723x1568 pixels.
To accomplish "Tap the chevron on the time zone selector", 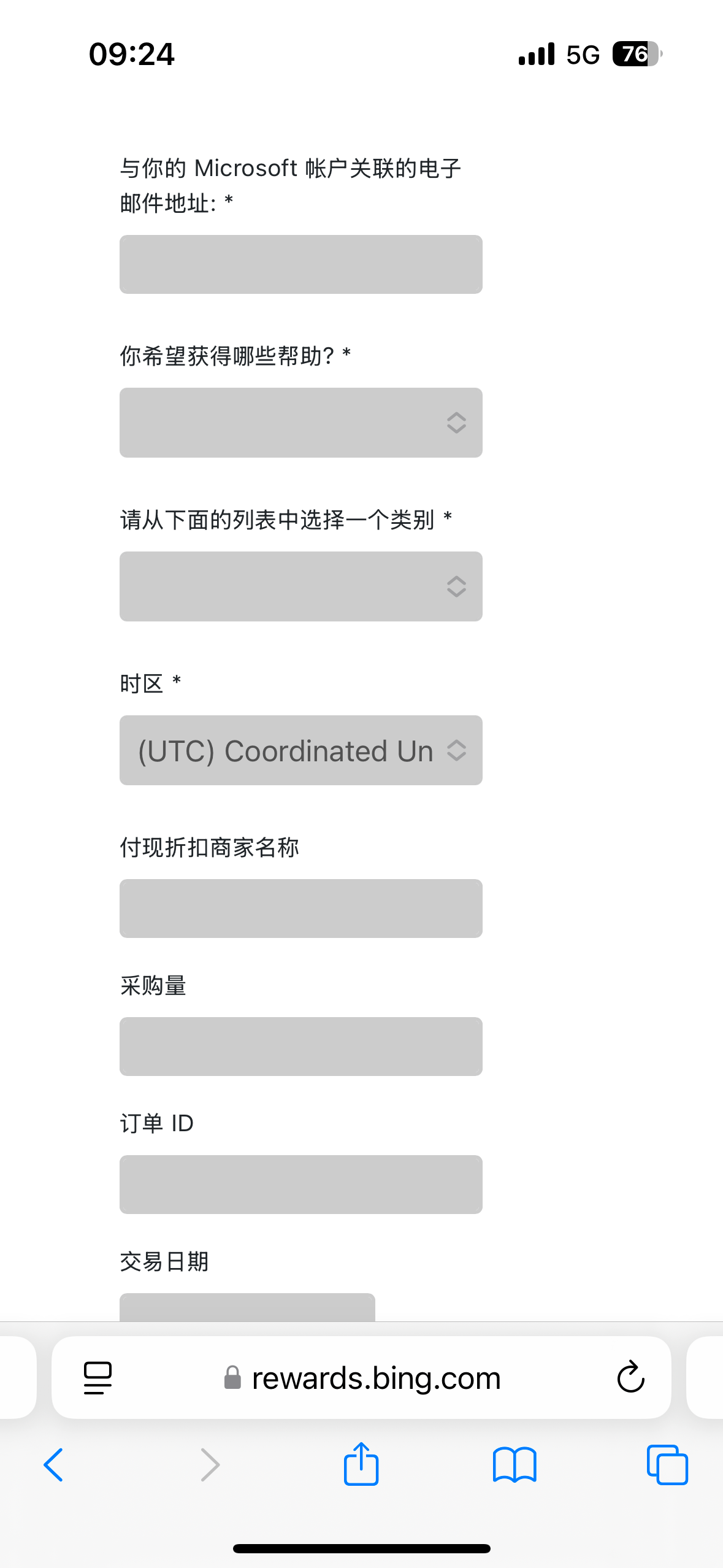I will 456,750.
